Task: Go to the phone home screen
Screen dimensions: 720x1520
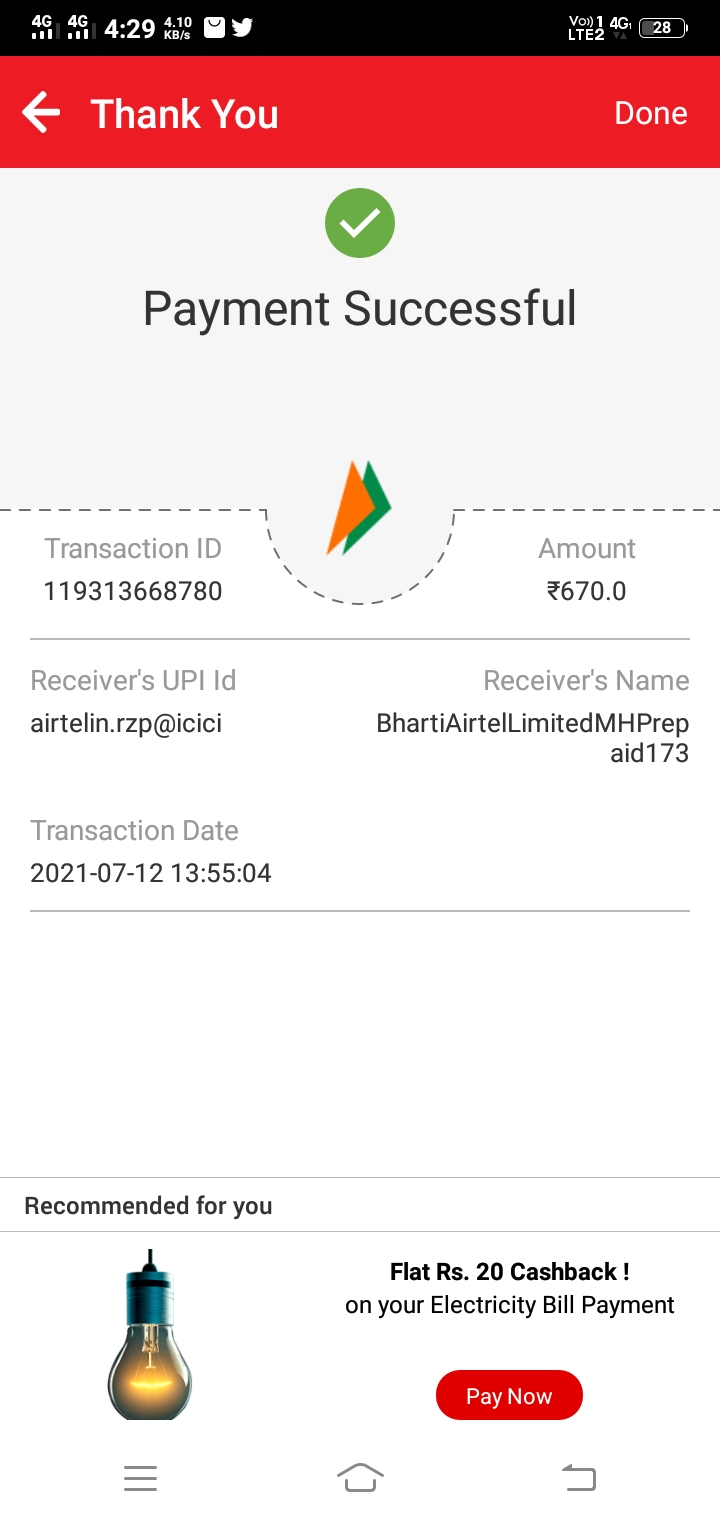Action: (x=360, y=1477)
